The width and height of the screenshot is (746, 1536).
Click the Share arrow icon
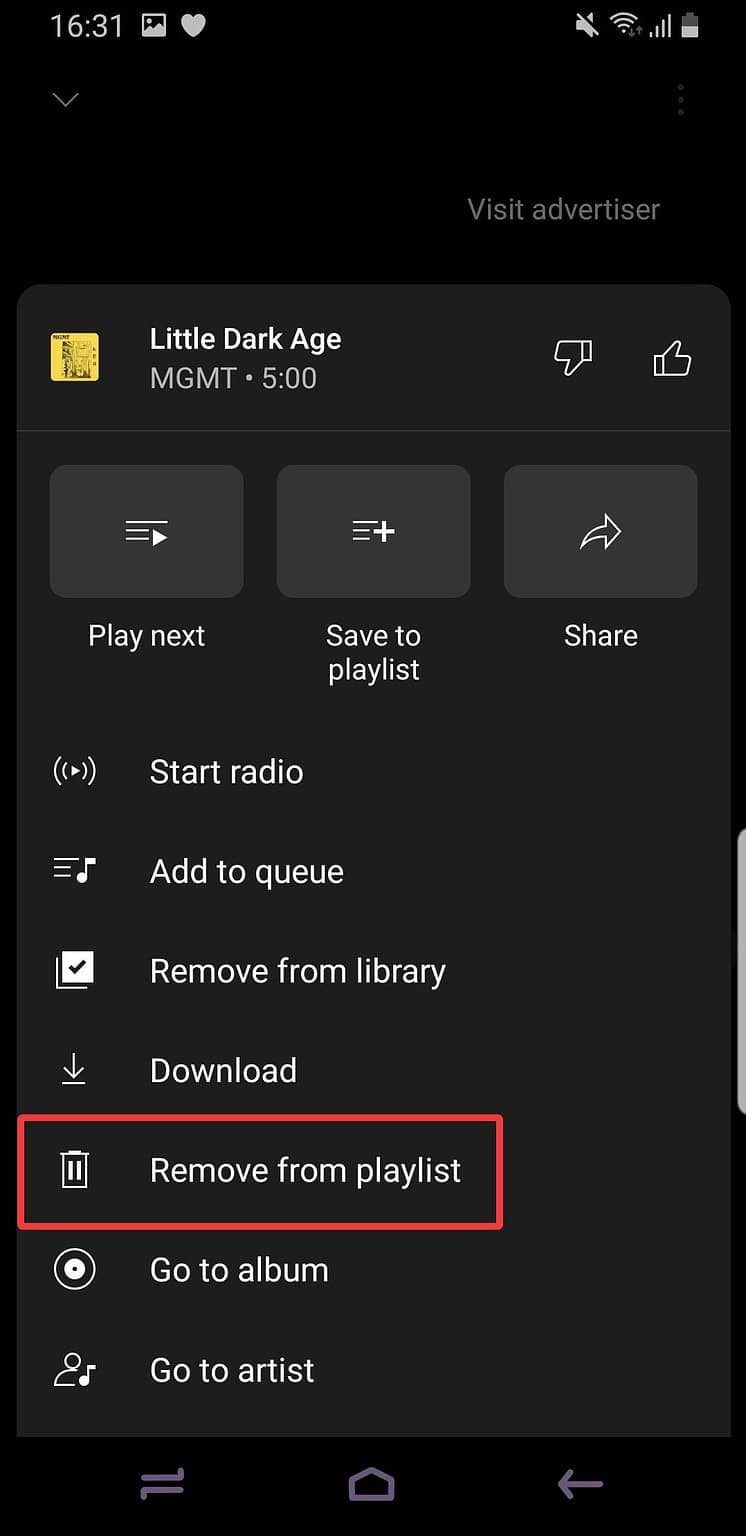(600, 531)
